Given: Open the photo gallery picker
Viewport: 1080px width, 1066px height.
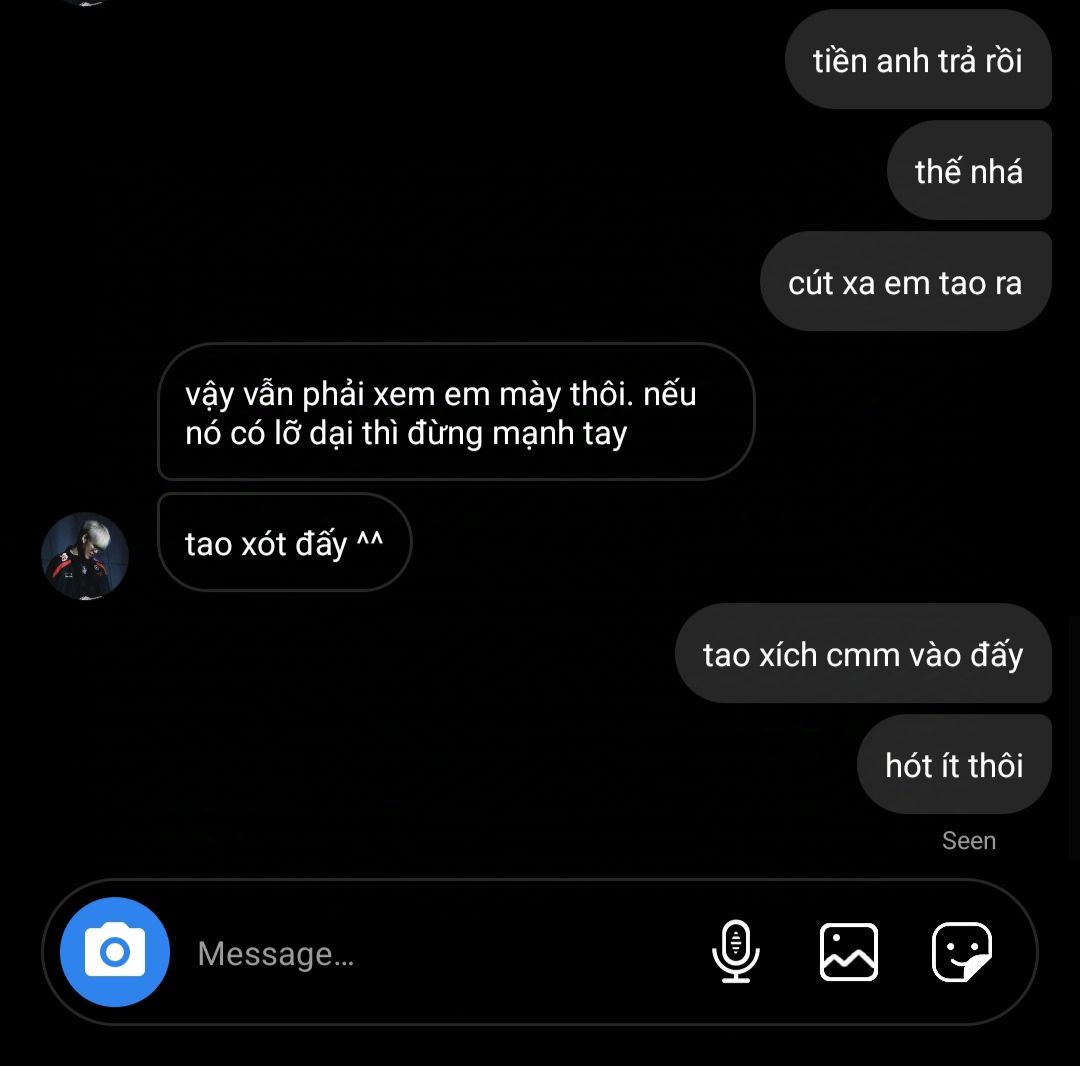Looking at the screenshot, I should pos(849,952).
